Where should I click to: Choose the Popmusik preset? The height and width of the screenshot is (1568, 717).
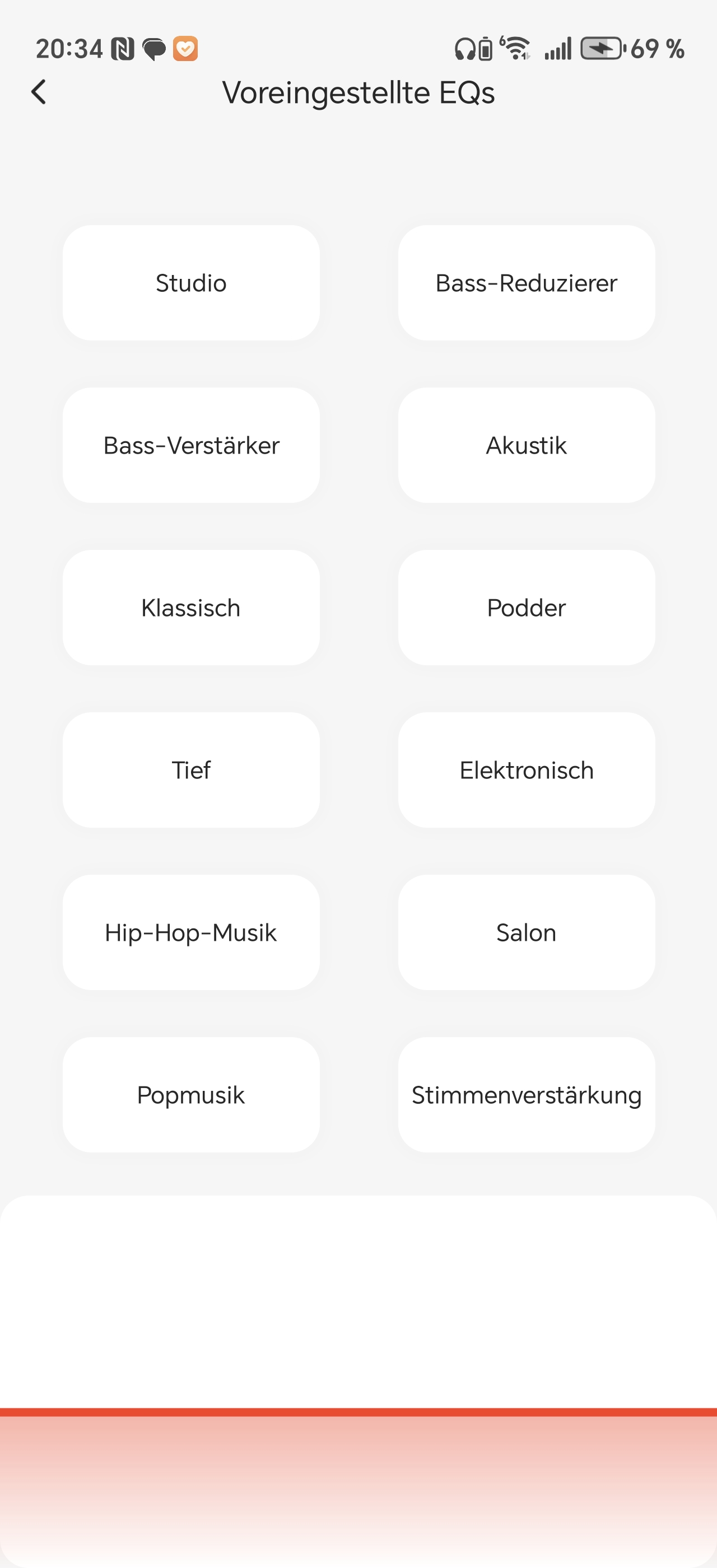click(191, 1095)
